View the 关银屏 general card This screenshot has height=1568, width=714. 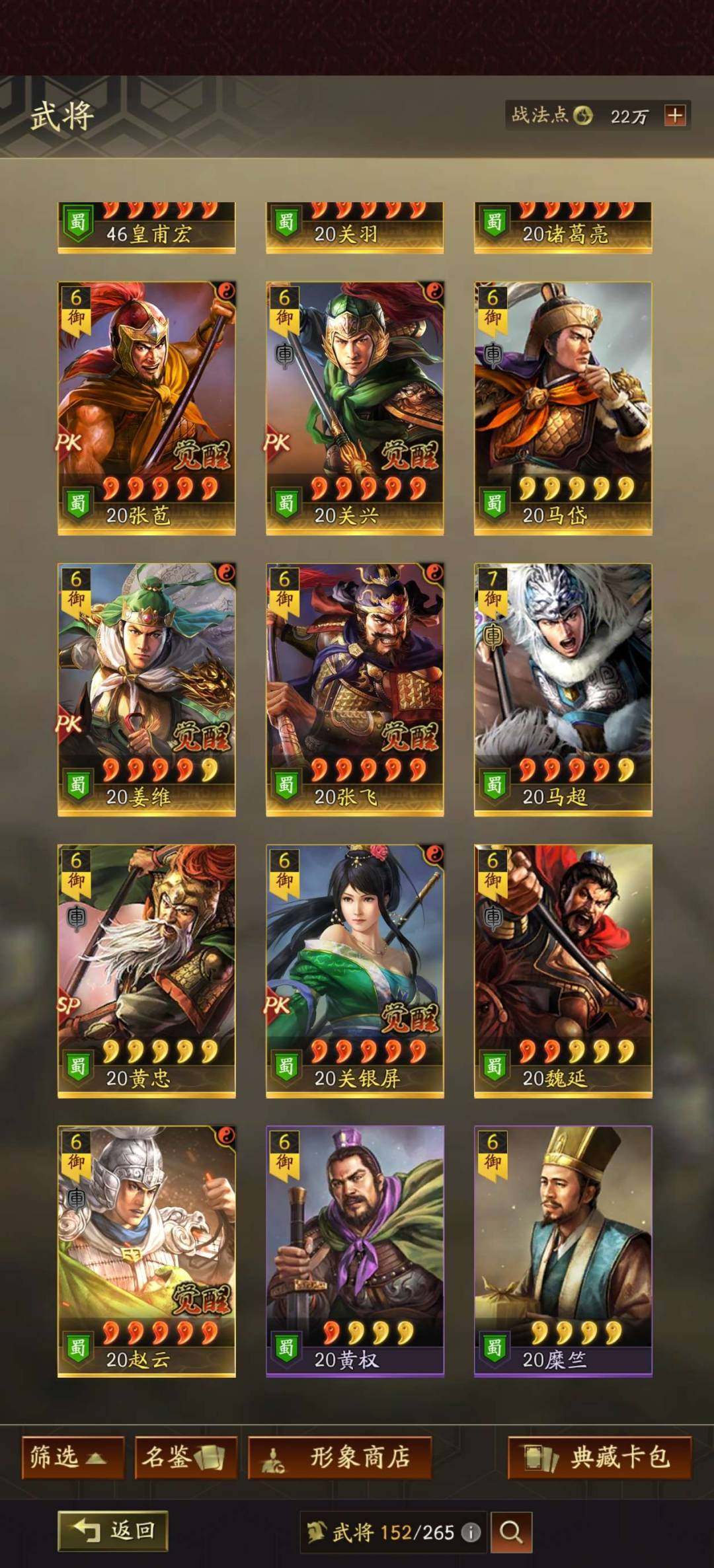click(354, 970)
